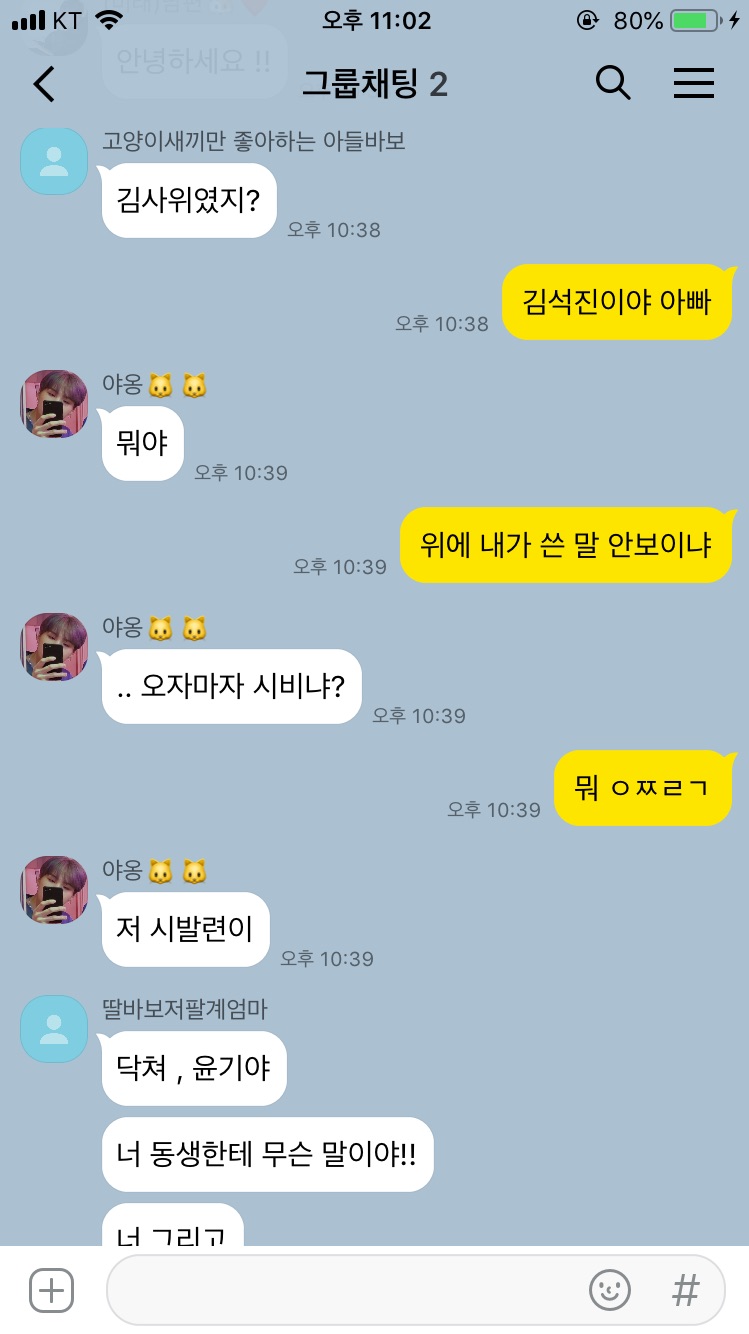Open profile of 딸바보저팔계엄마
The image size is (749, 1334).
(54, 1028)
